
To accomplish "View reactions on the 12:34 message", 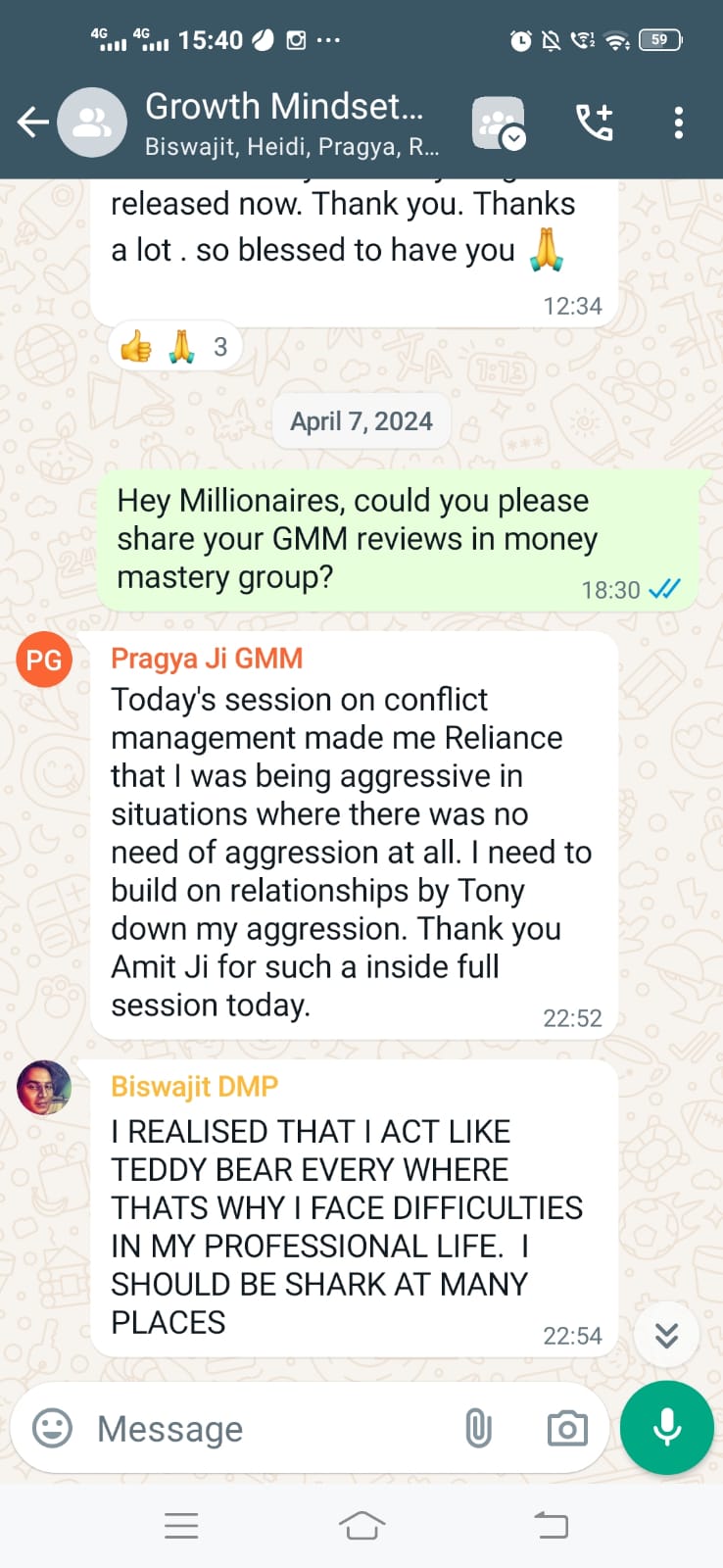I will click(x=174, y=347).
